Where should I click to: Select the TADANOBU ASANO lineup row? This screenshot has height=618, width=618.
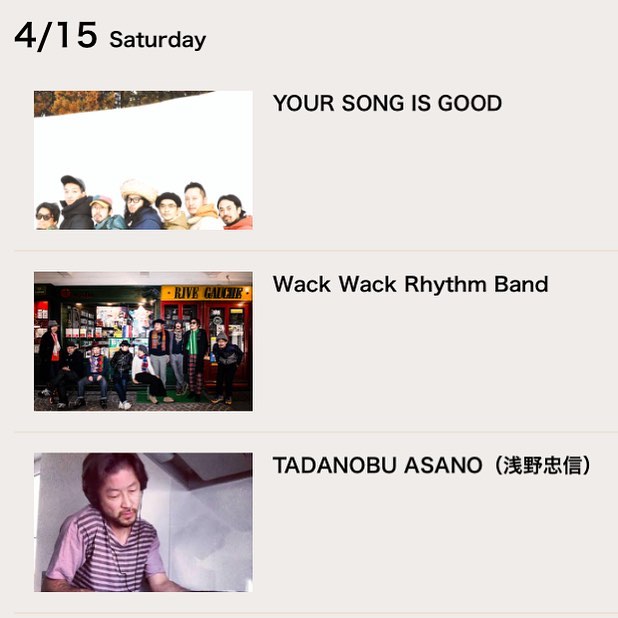pos(432,465)
